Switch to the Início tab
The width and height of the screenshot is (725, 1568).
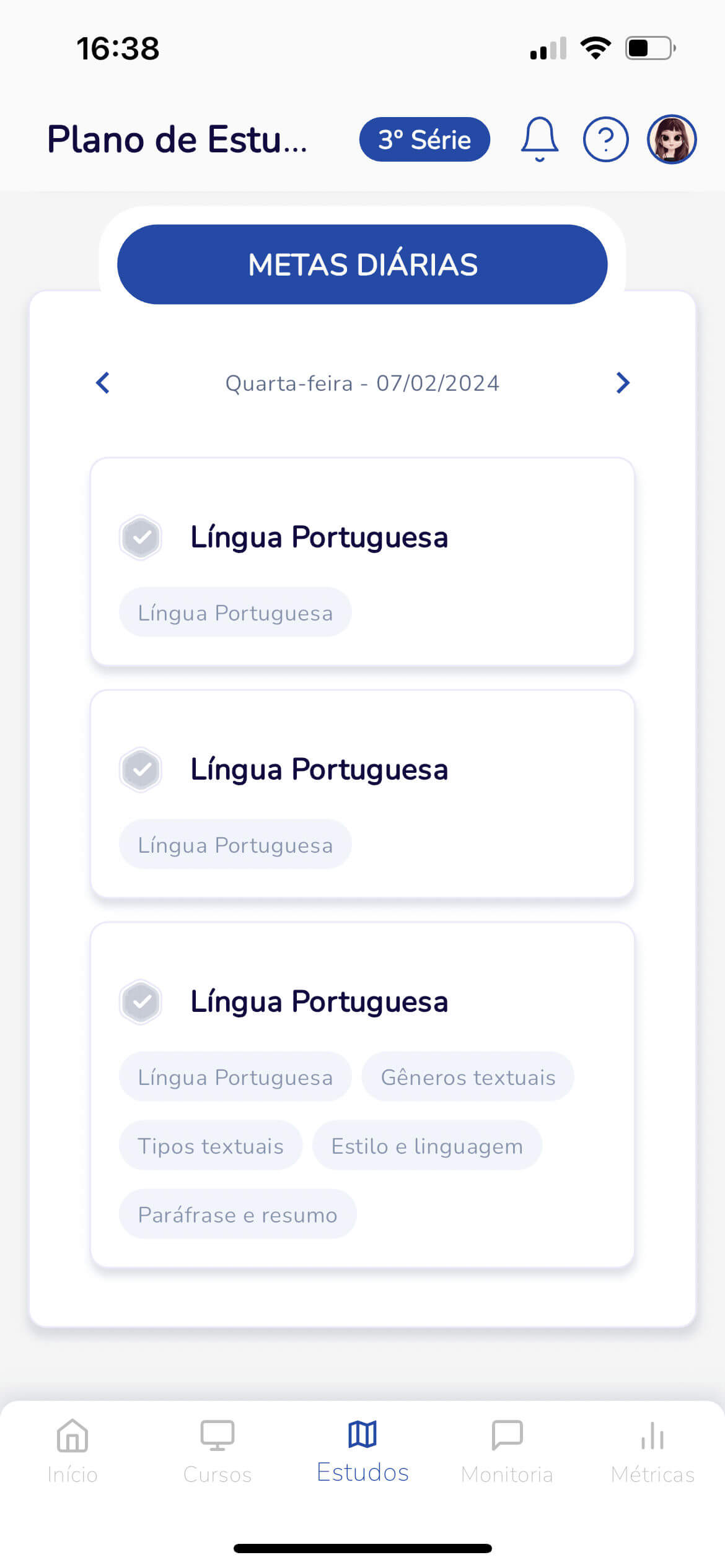tap(72, 1452)
